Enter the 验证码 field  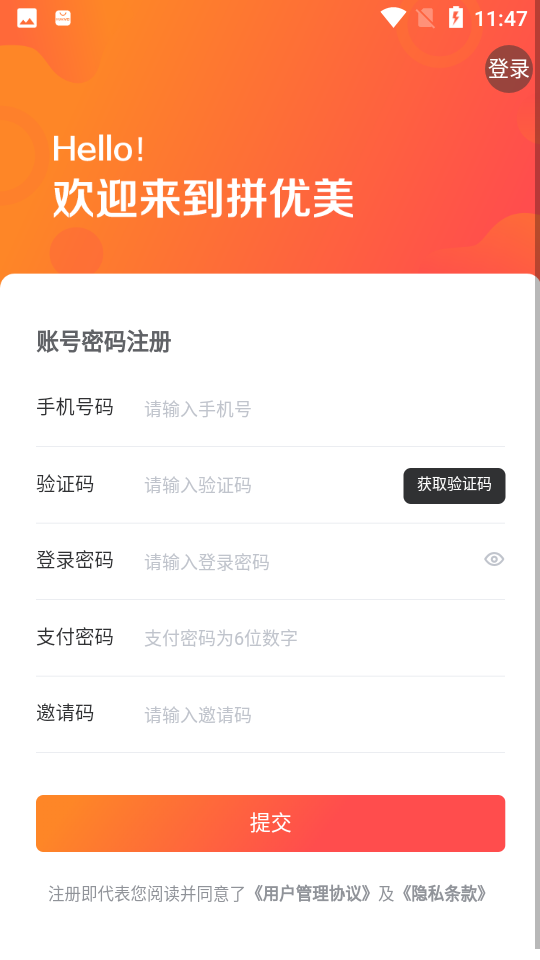tap(269, 486)
